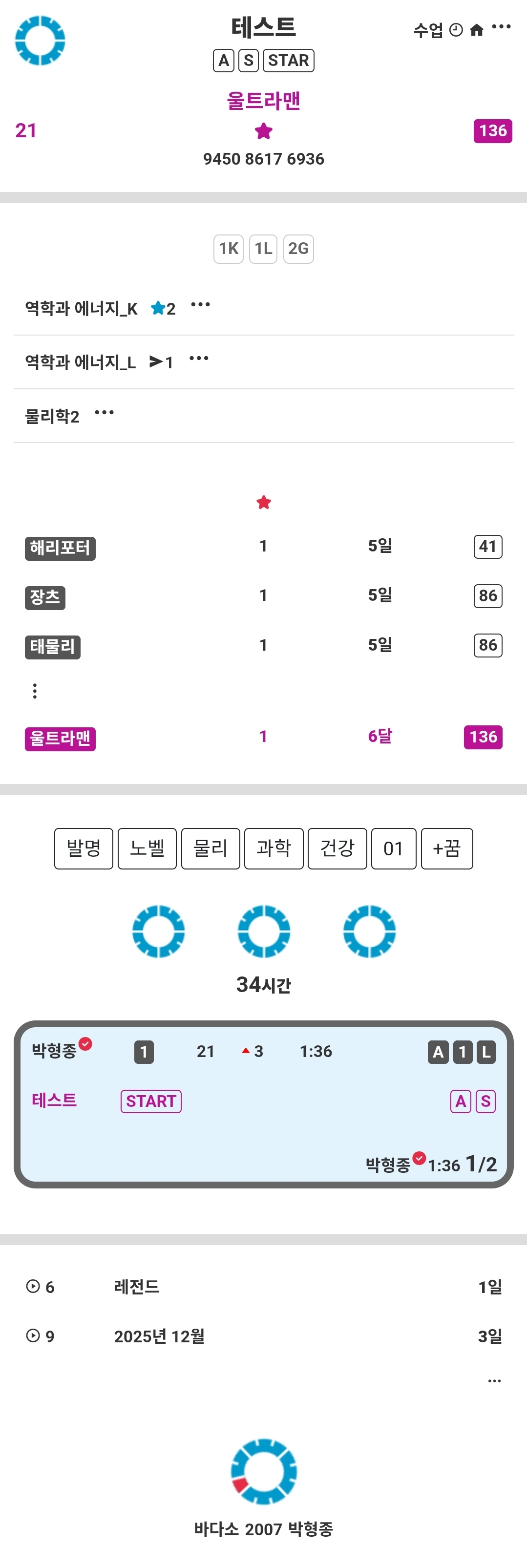
Task: Select the 노벨 tag
Action: pyautogui.click(x=147, y=848)
